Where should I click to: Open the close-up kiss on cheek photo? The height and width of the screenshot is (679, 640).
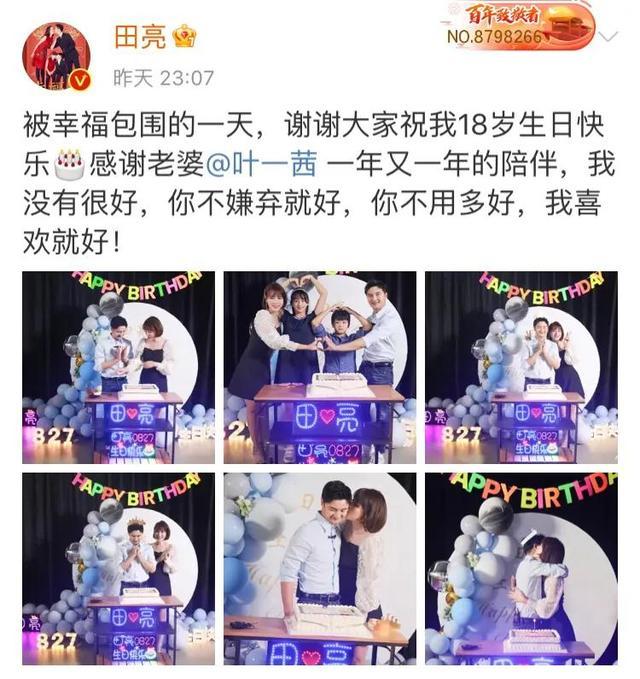pyautogui.click(x=319, y=568)
